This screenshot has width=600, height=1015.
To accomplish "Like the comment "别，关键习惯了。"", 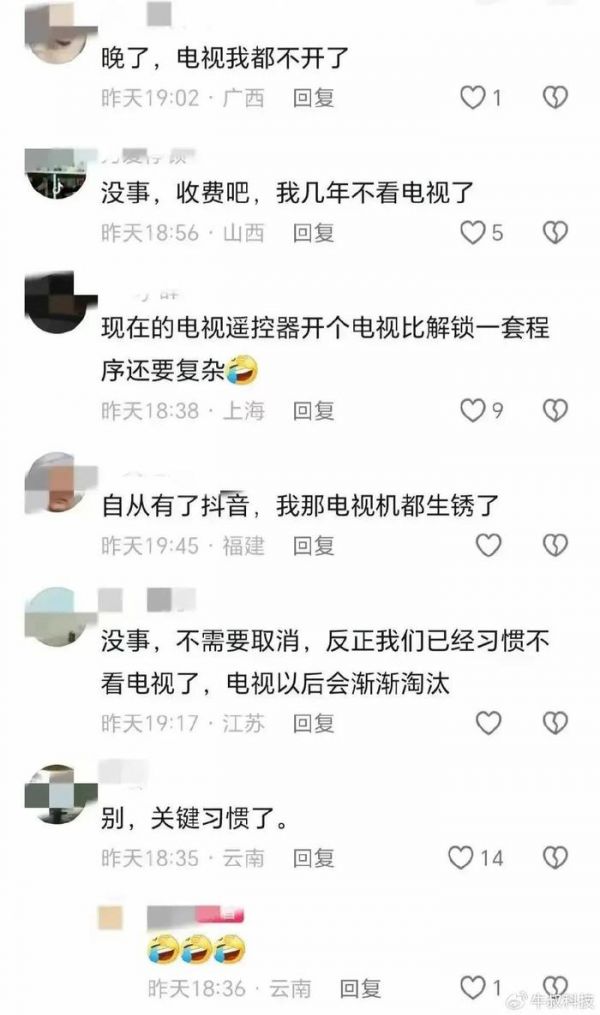I will point(461,858).
